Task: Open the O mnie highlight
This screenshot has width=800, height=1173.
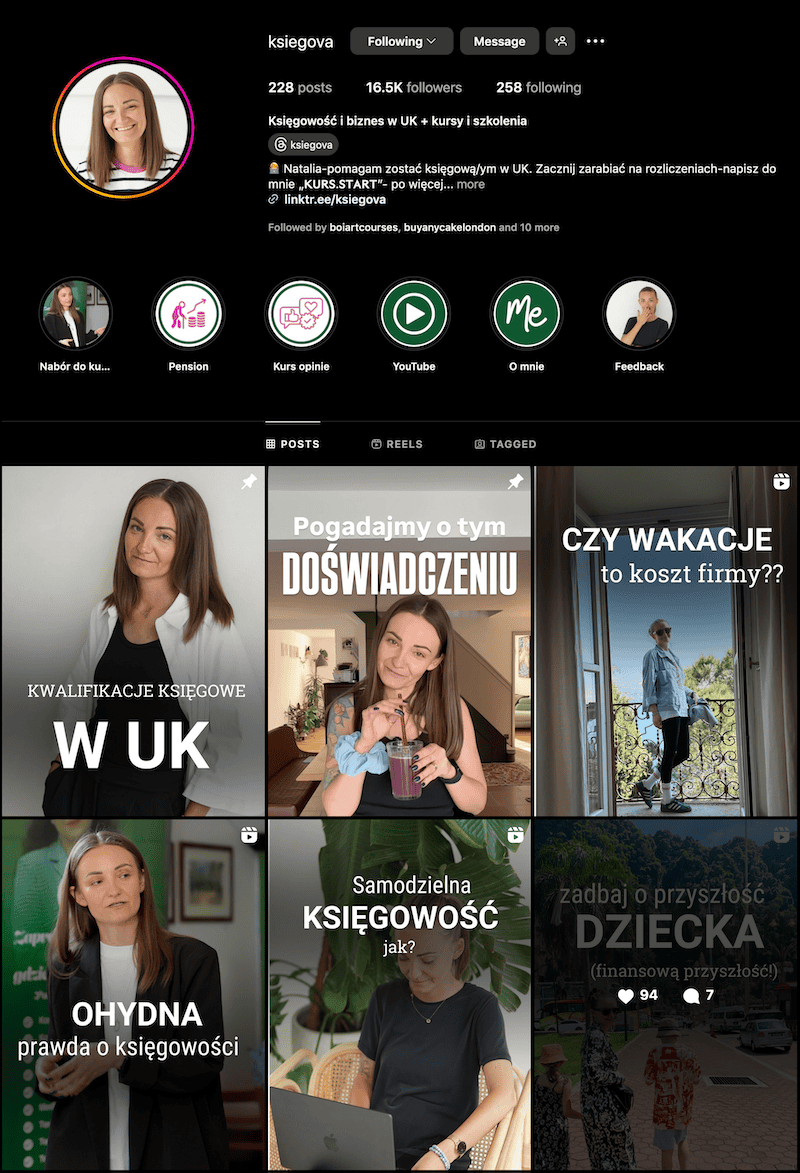Action: 526,313
